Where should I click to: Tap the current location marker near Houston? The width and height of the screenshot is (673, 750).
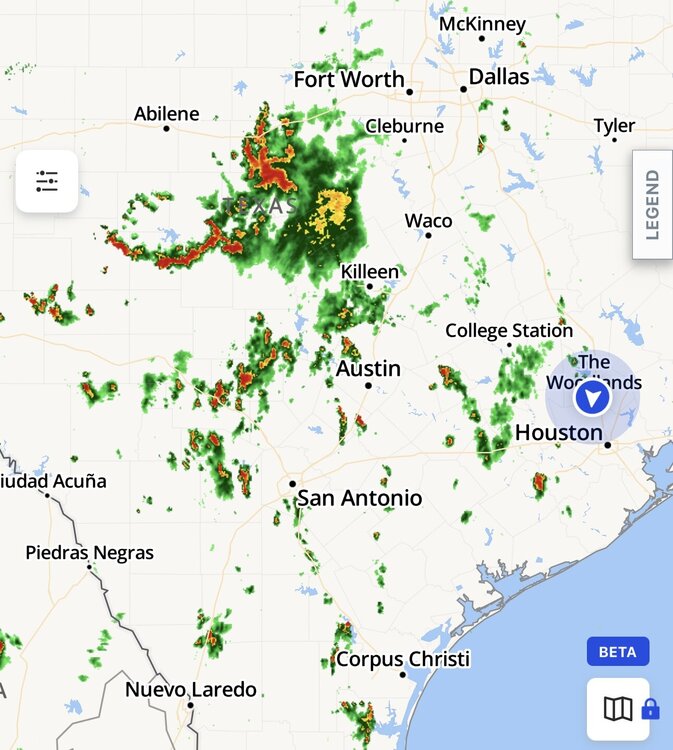[592, 399]
